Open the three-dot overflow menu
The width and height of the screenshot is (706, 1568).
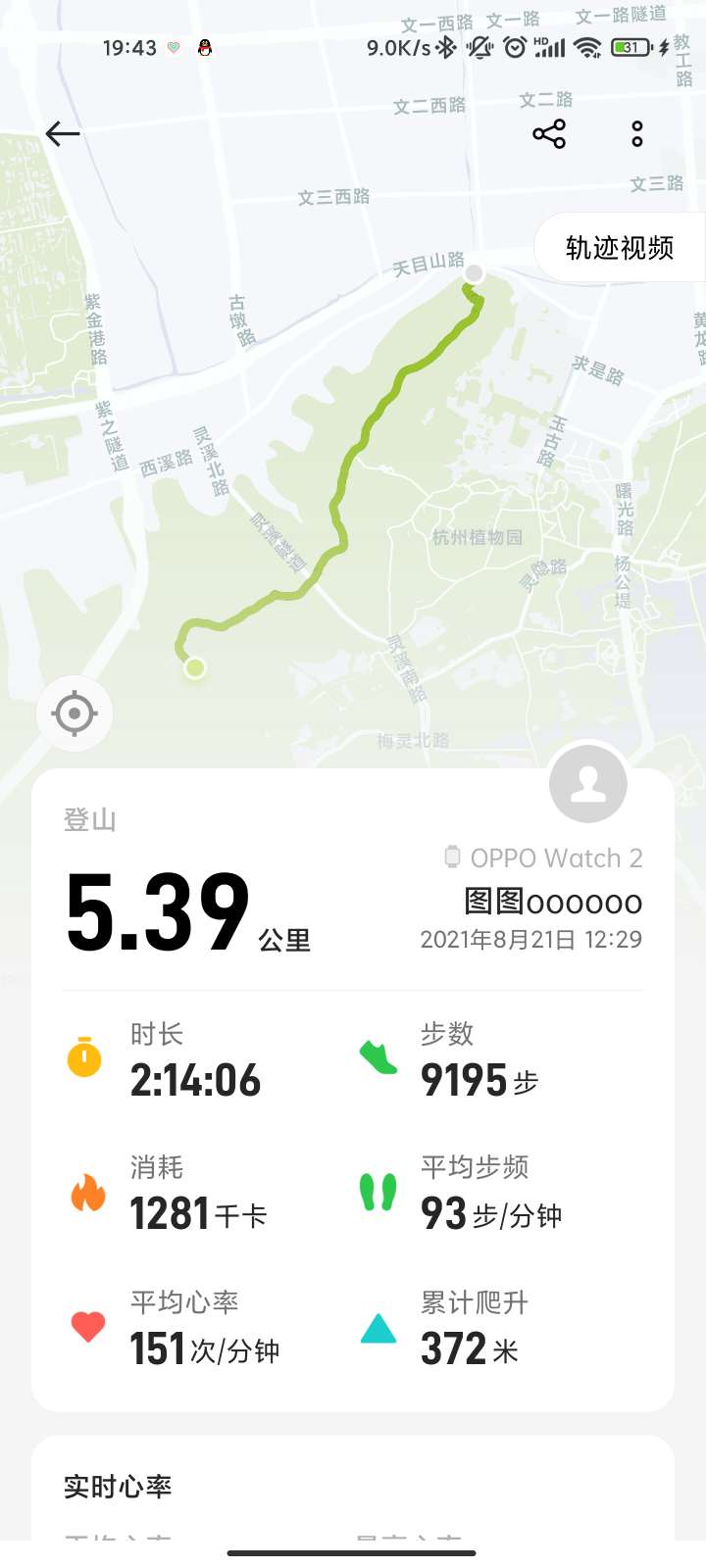pos(637,133)
